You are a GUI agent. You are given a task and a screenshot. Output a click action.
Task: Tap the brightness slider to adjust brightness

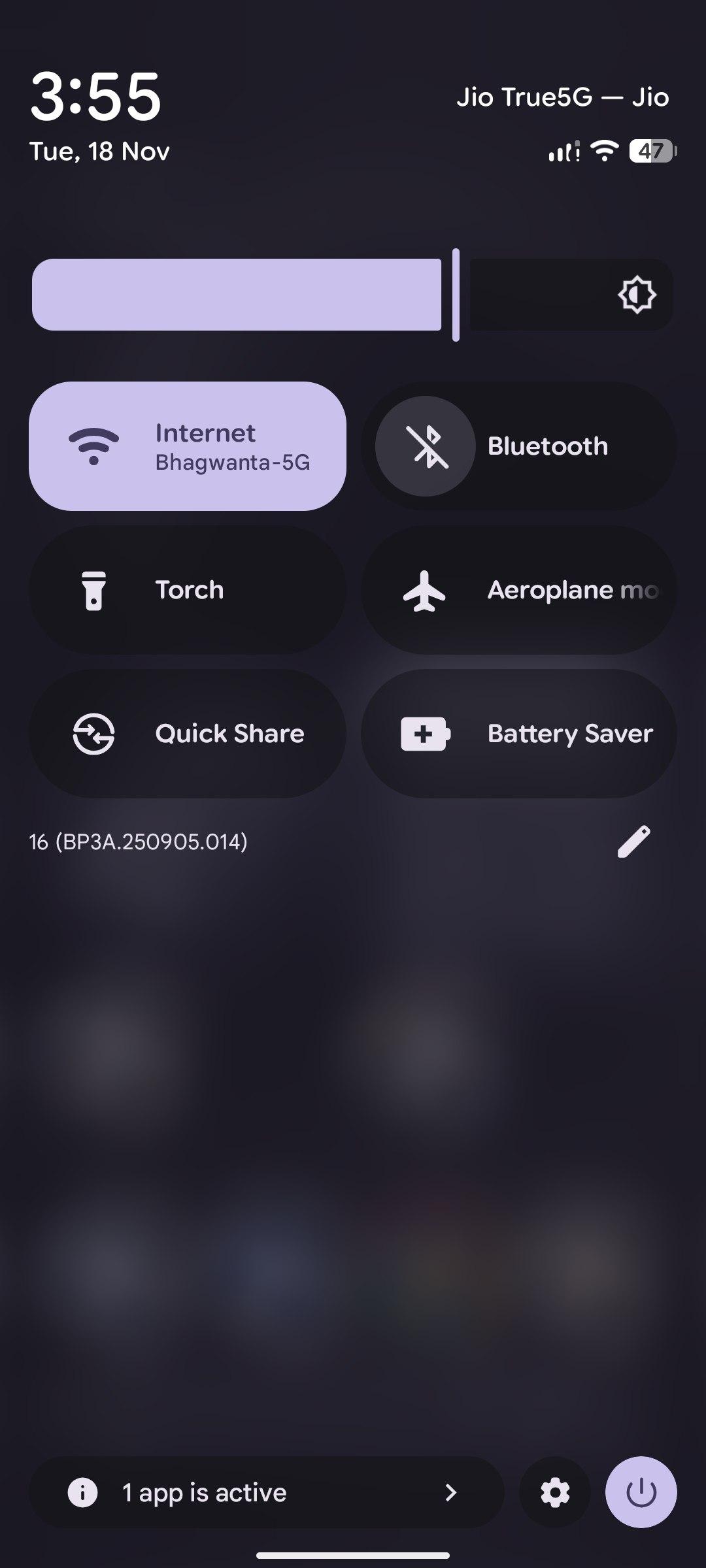point(353,295)
